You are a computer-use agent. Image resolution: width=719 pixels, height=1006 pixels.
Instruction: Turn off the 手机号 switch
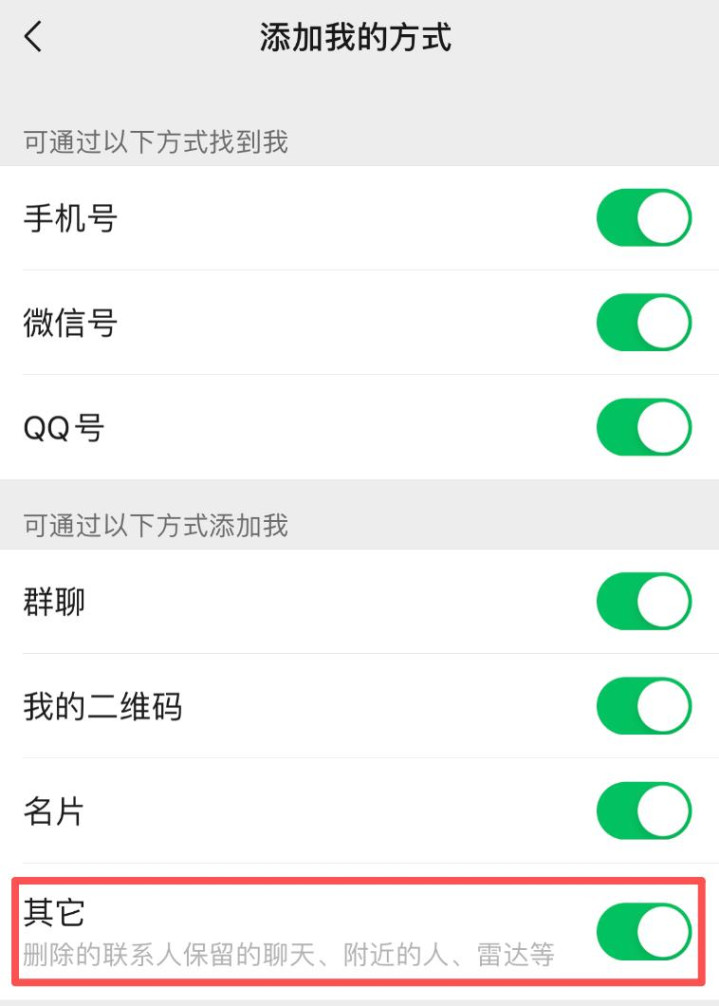pos(643,218)
